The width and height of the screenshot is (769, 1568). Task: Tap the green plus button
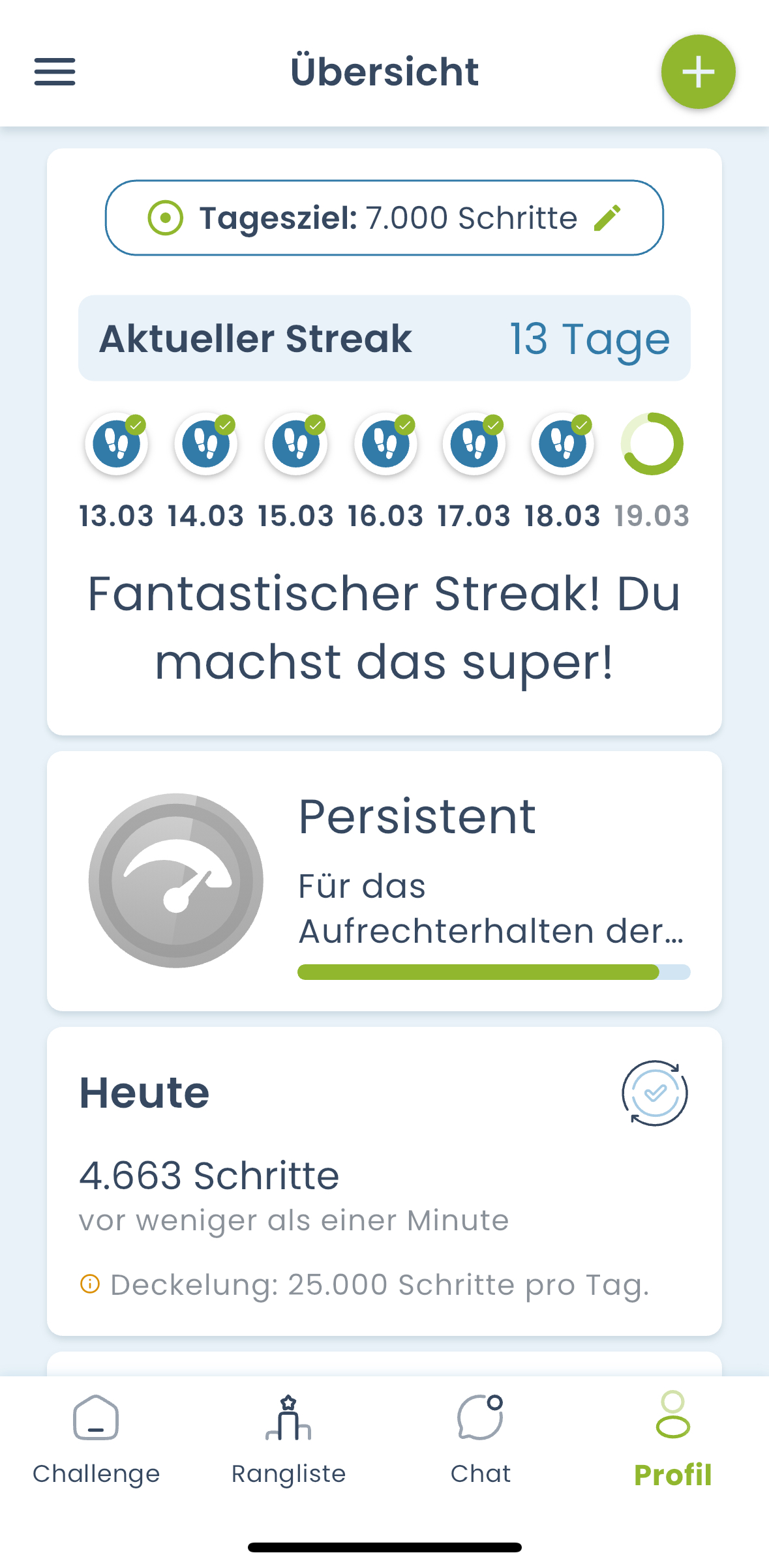698,72
